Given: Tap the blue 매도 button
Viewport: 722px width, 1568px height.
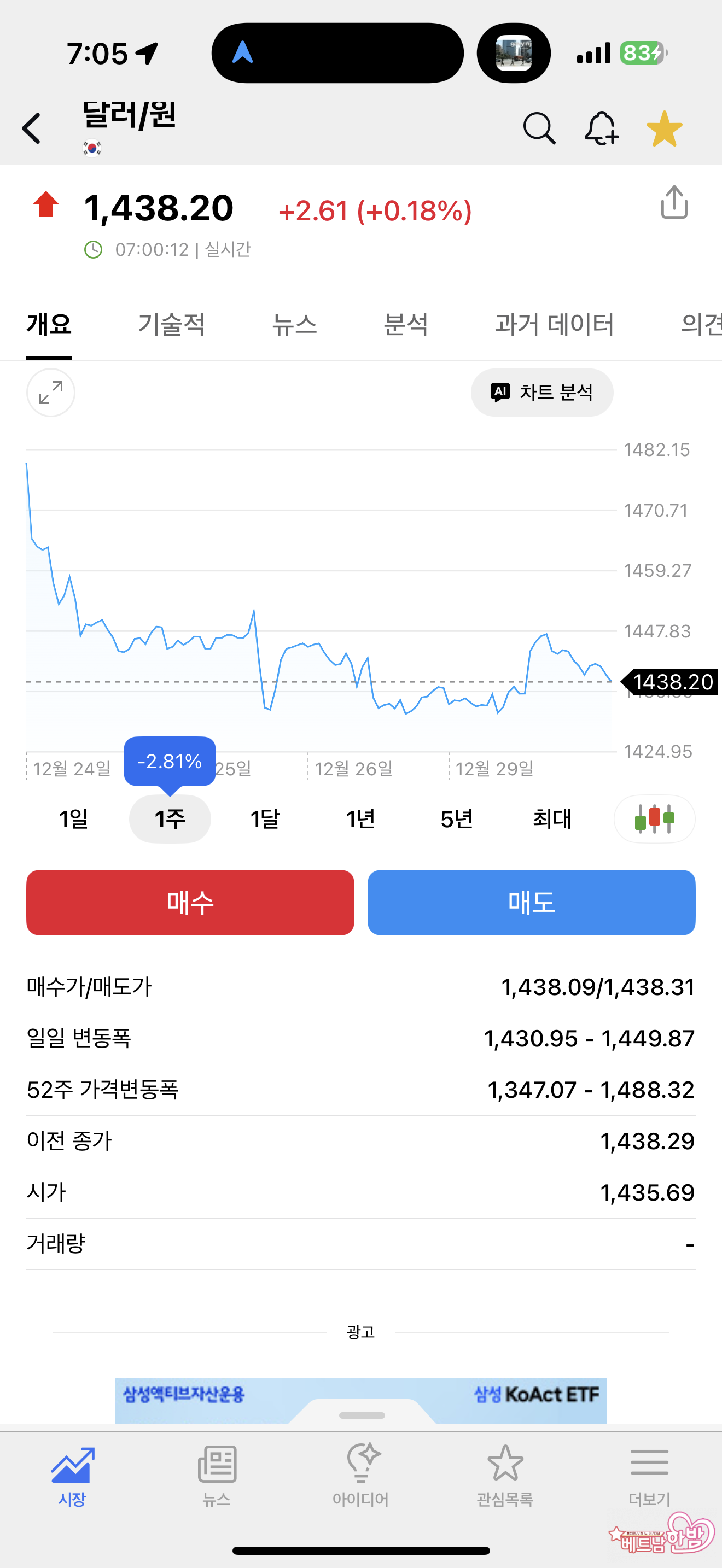Looking at the screenshot, I should click(532, 902).
